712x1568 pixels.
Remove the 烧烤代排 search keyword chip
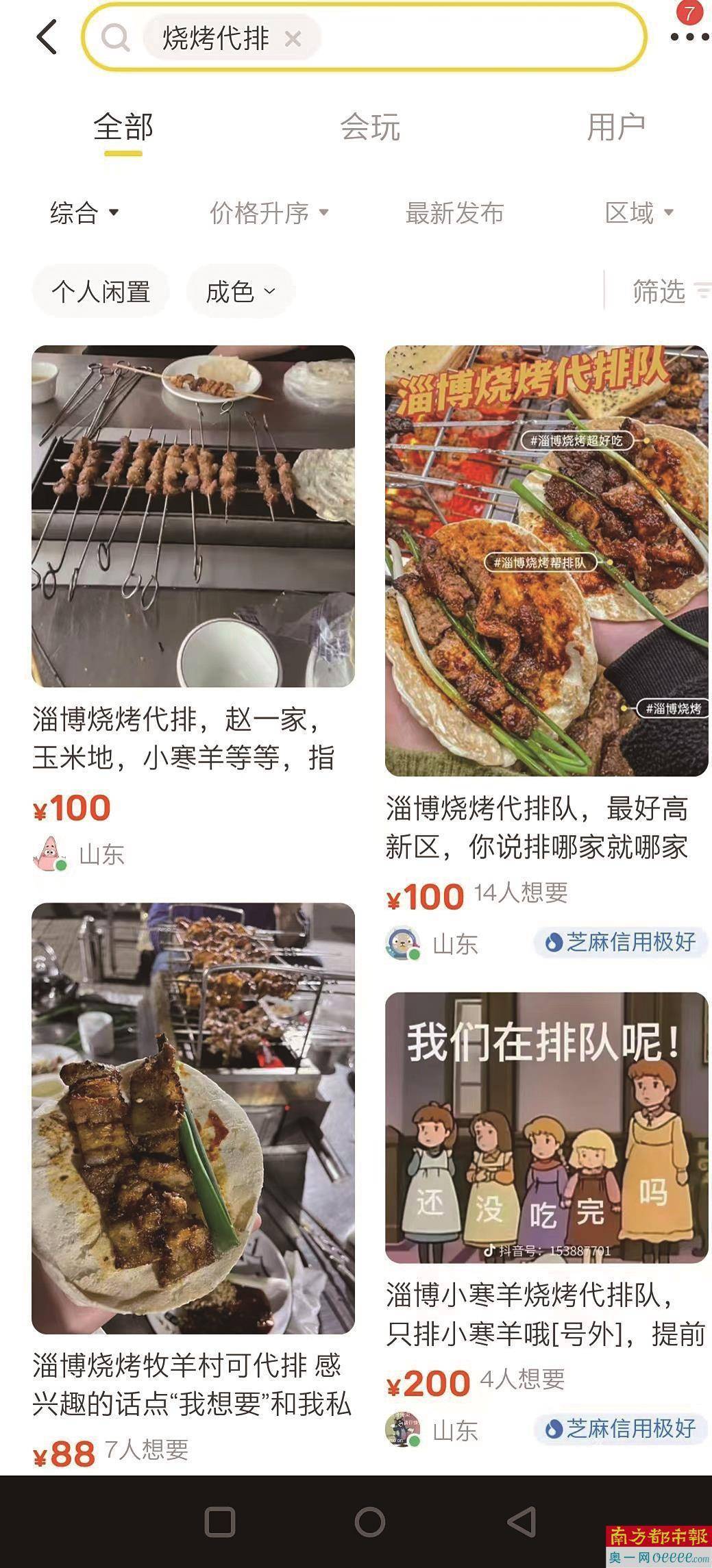pyautogui.click(x=293, y=39)
